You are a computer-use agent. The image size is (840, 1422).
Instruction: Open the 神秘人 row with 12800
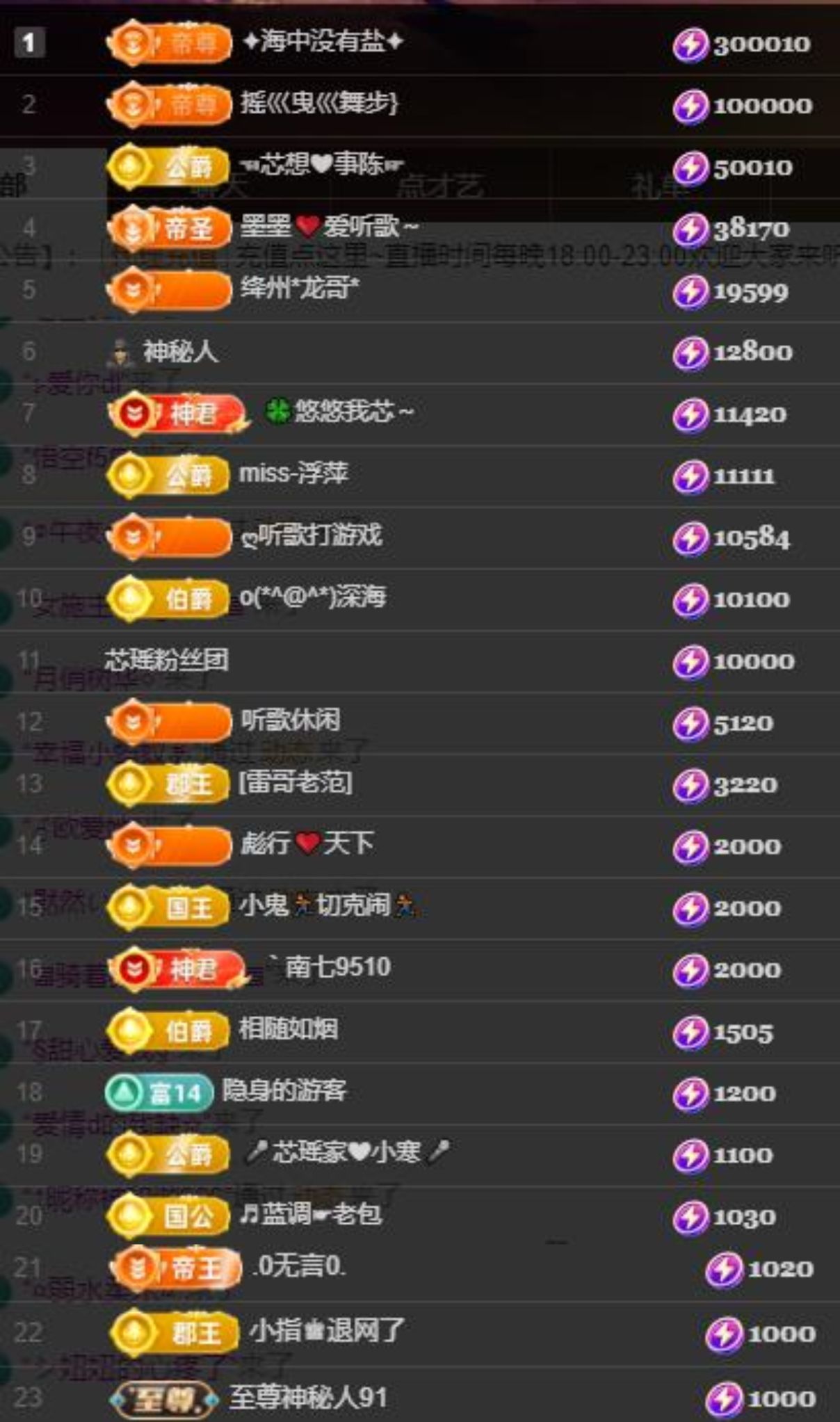pos(180,352)
